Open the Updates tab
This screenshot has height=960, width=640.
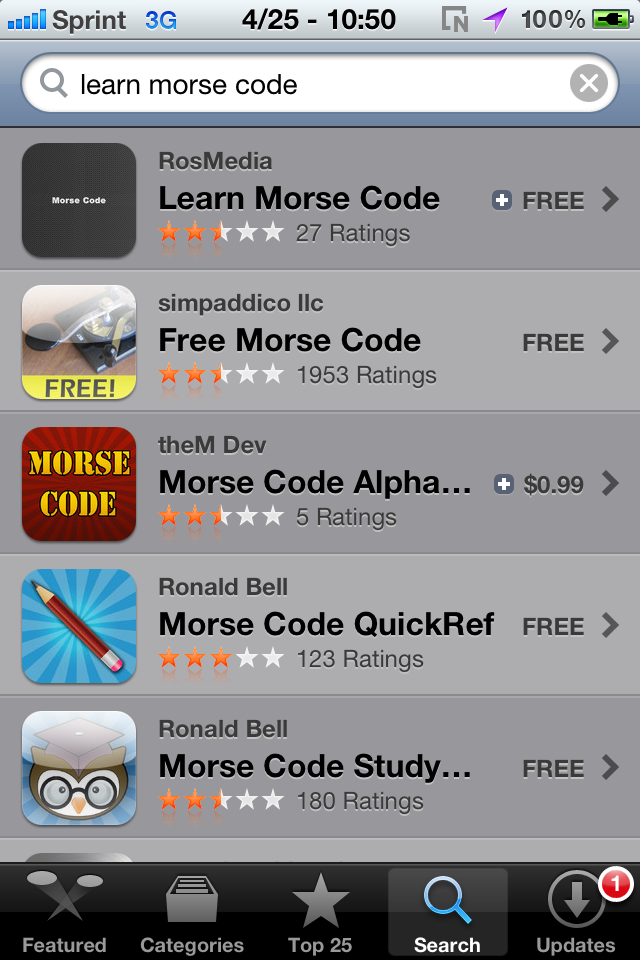coord(576,914)
